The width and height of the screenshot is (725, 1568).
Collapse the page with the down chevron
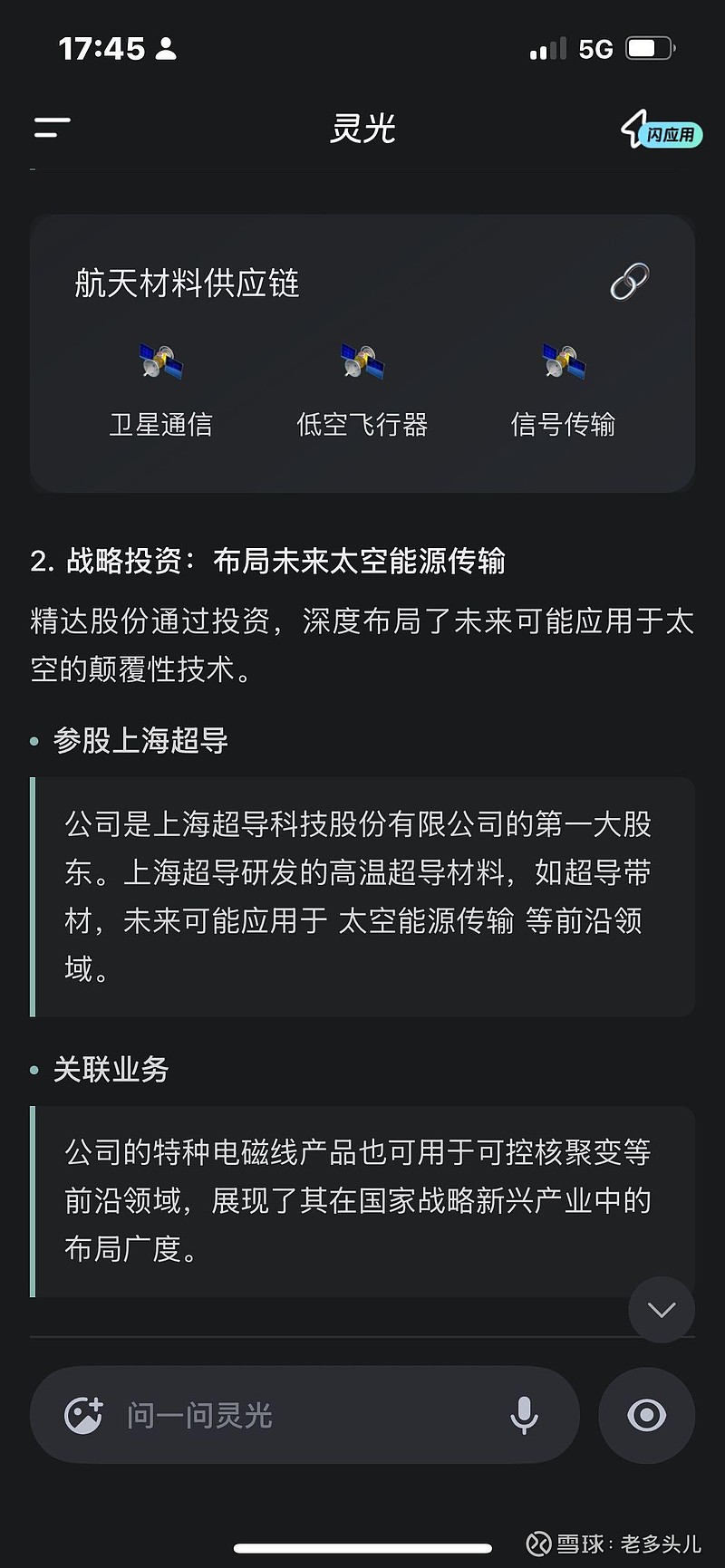point(661,1310)
